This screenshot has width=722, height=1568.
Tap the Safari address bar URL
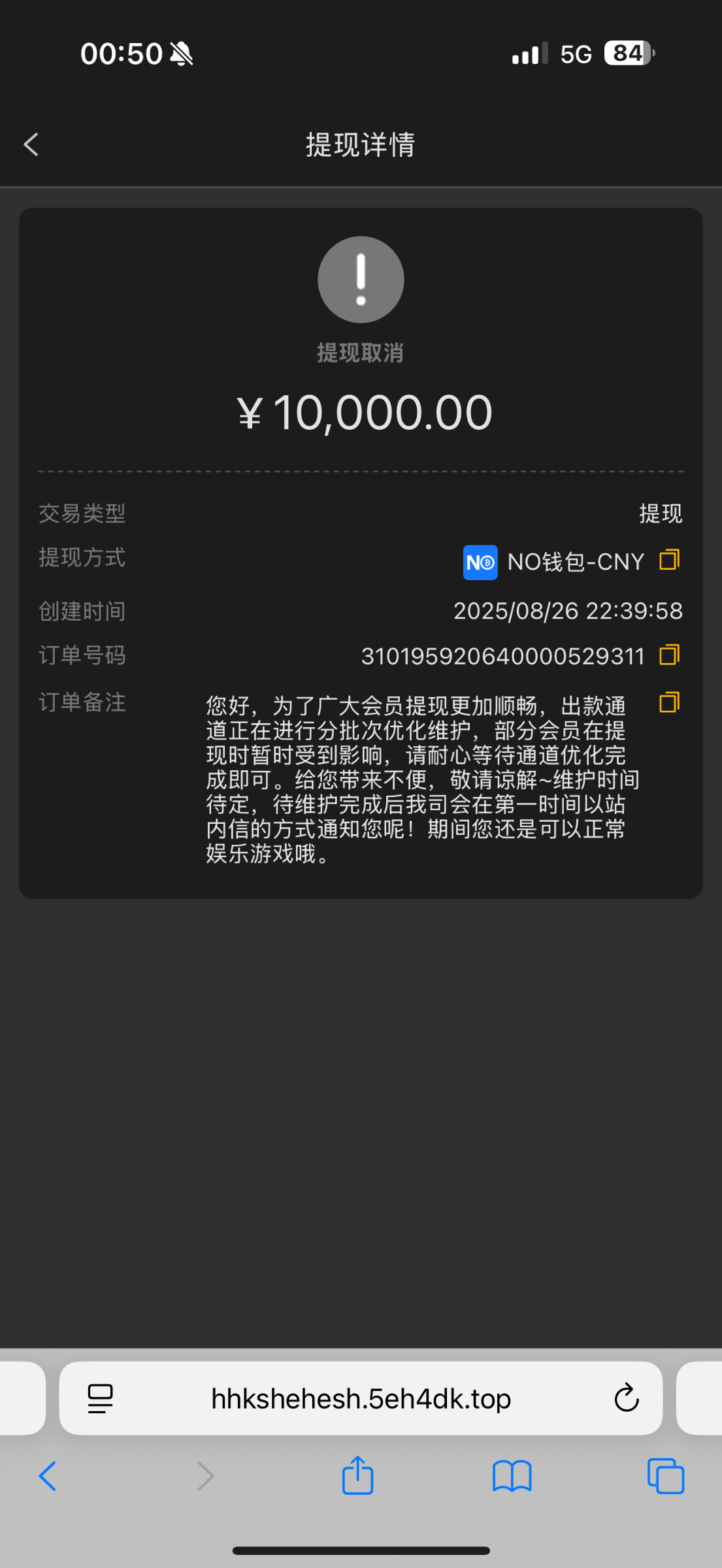(x=361, y=1399)
